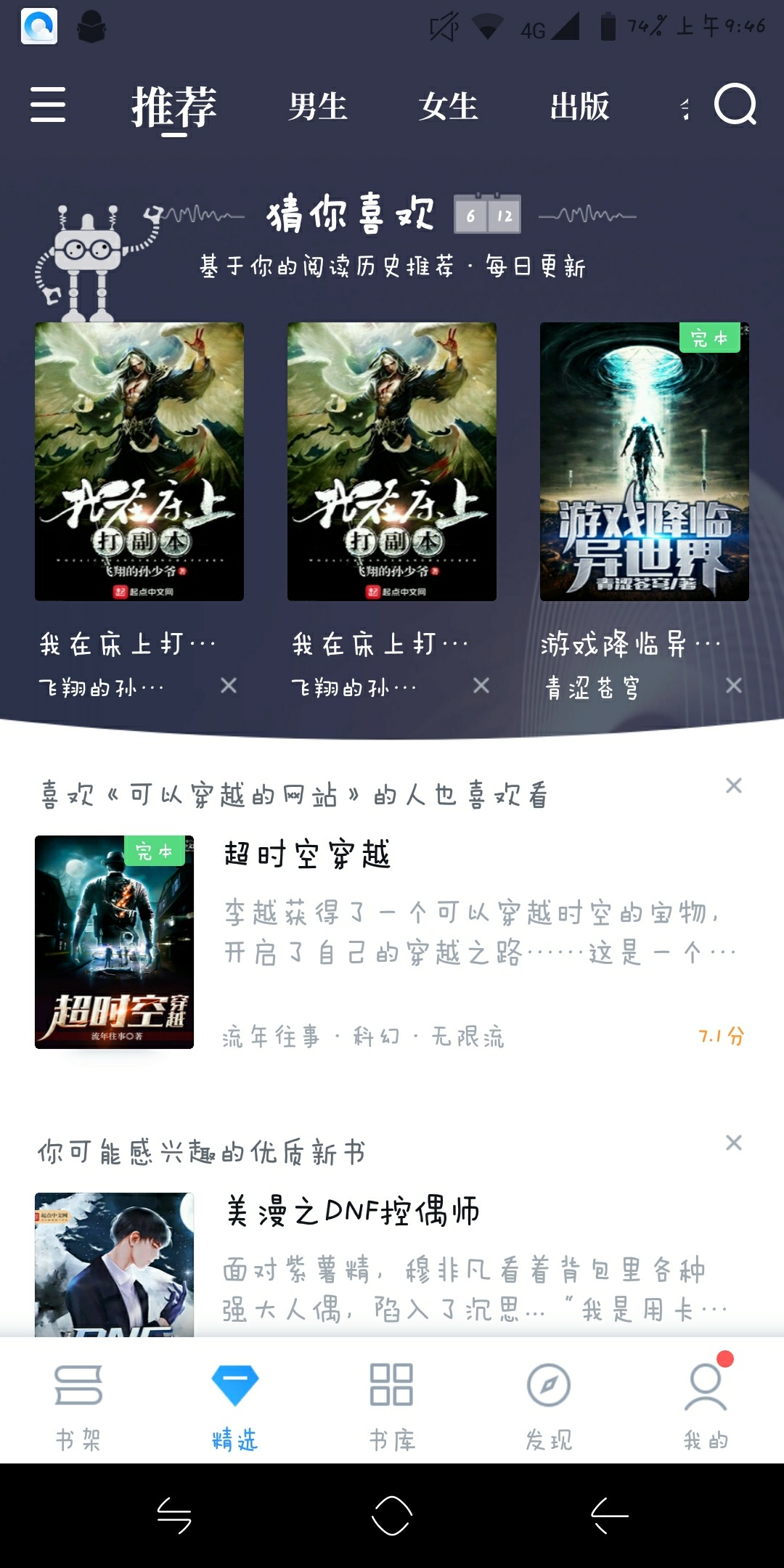This screenshot has height=1568, width=784.
Task: Open the search icon
Action: pos(735,105)
